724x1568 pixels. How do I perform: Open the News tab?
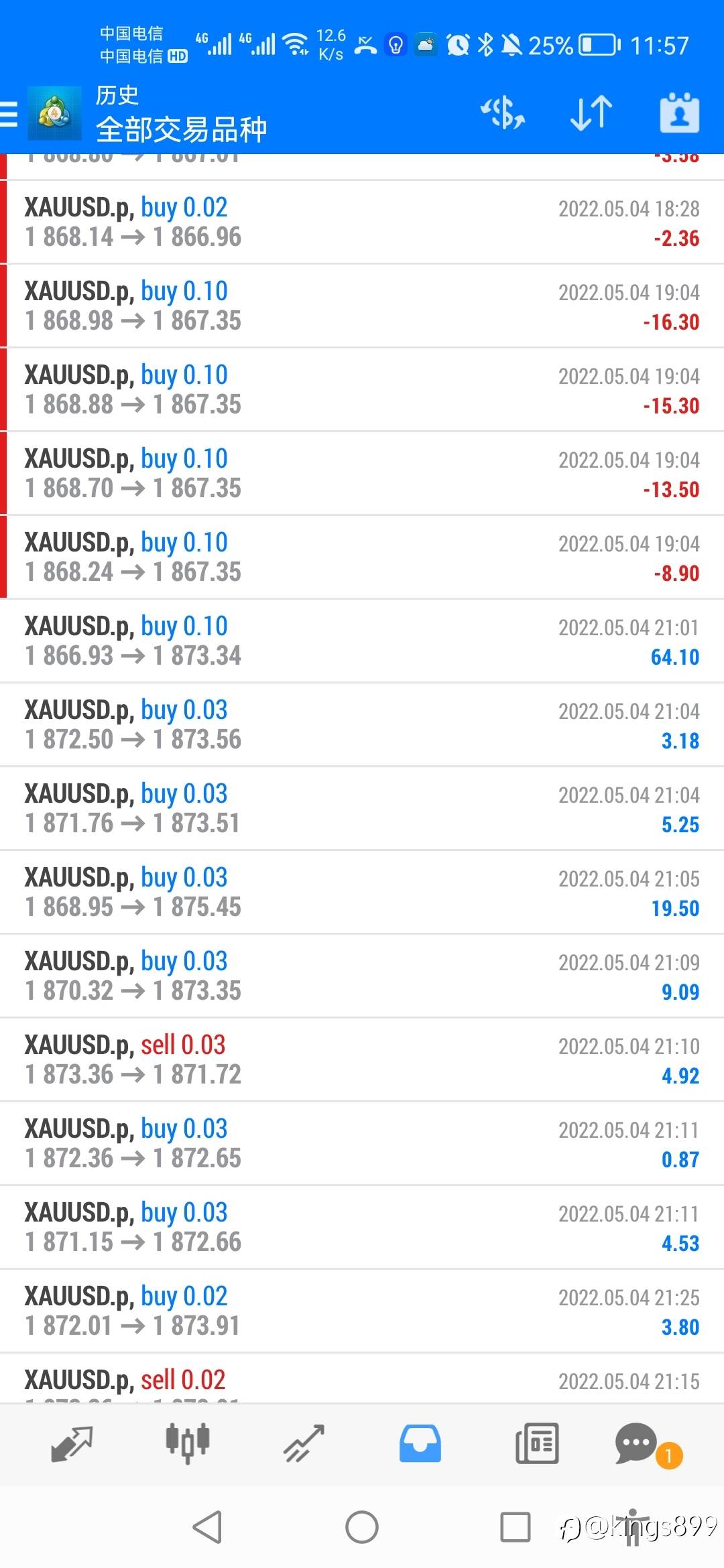click(537, 1443)
